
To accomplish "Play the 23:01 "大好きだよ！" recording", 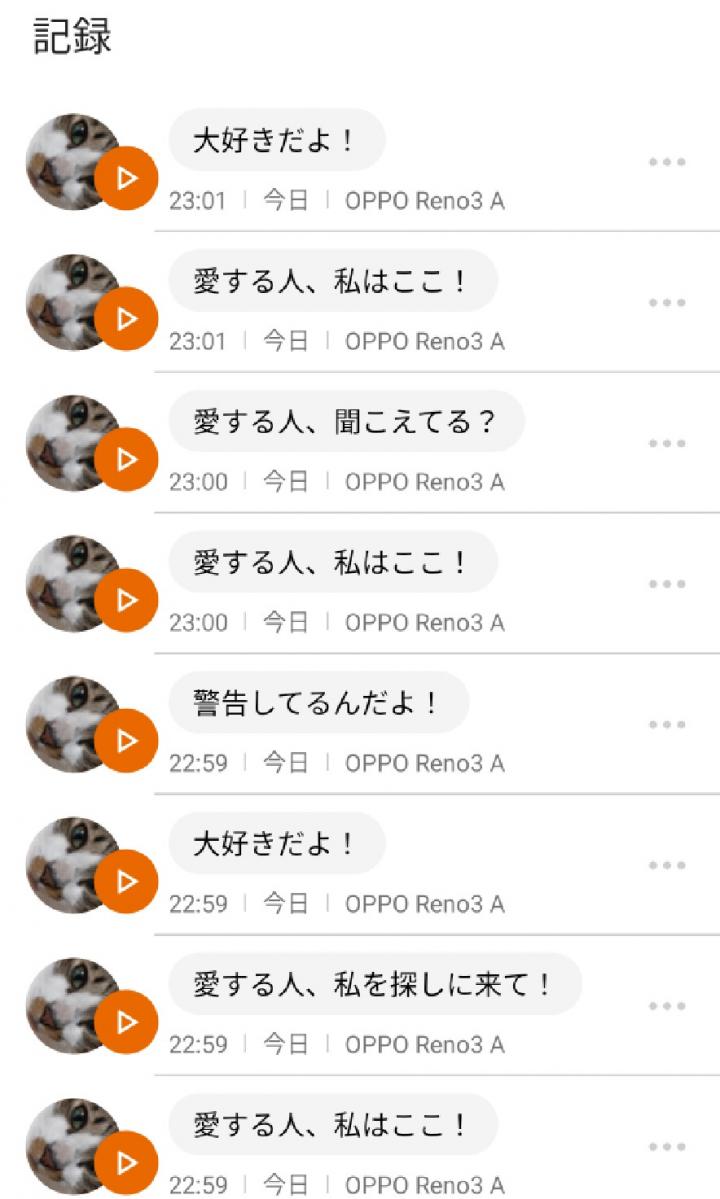I will pyautogui.click(x=126, y=178).
